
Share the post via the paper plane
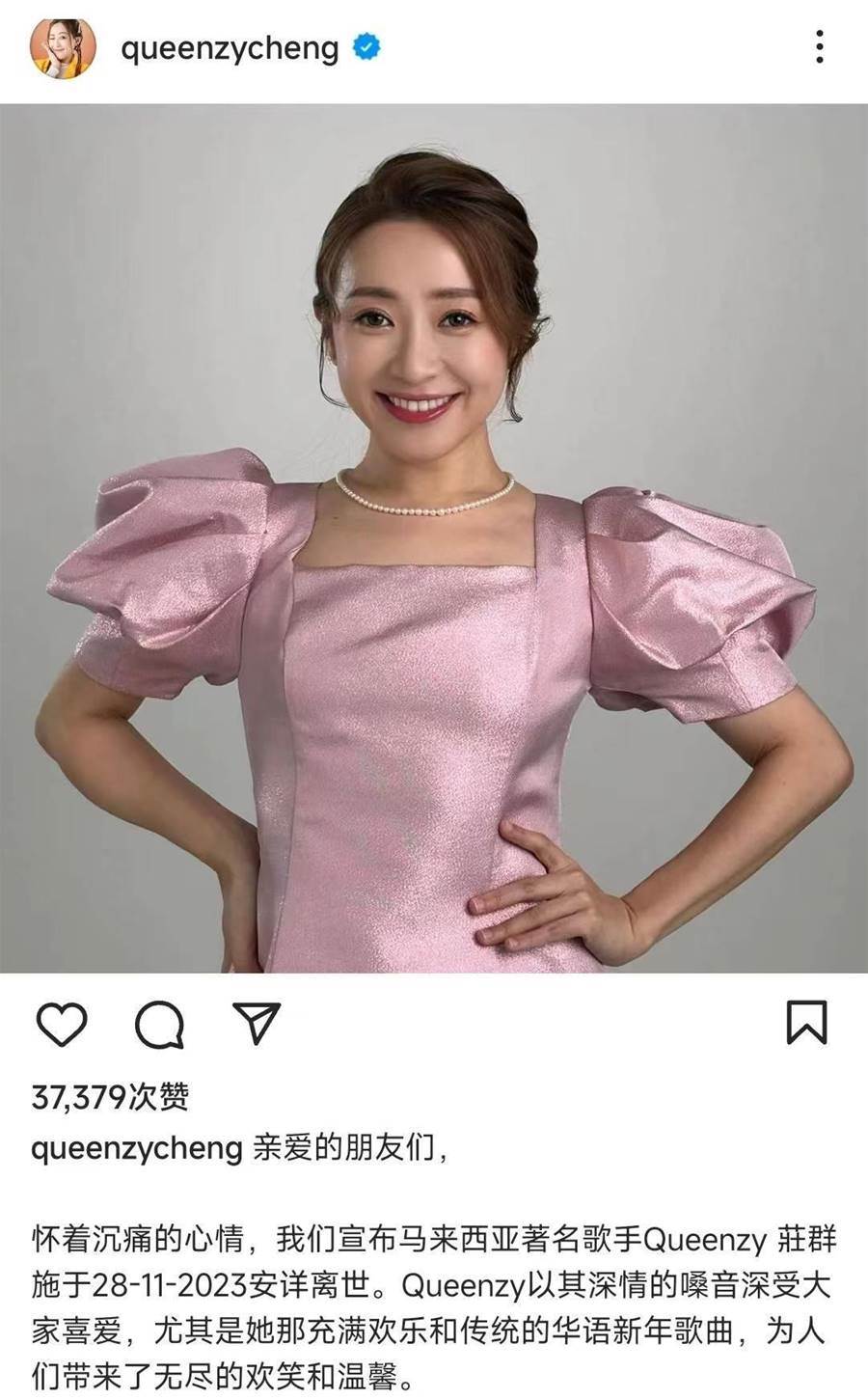click(x=257, y=1023)
